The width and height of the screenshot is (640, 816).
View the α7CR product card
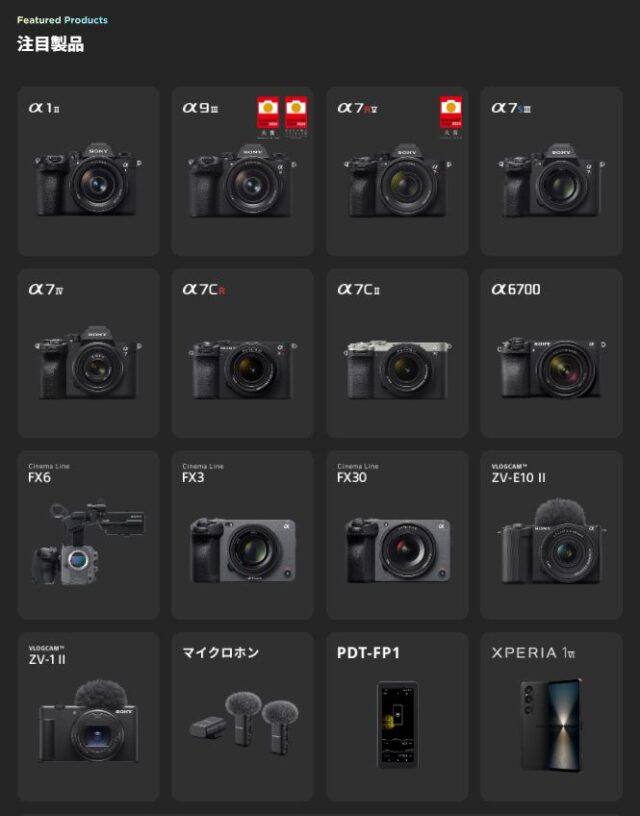point(242,353)
